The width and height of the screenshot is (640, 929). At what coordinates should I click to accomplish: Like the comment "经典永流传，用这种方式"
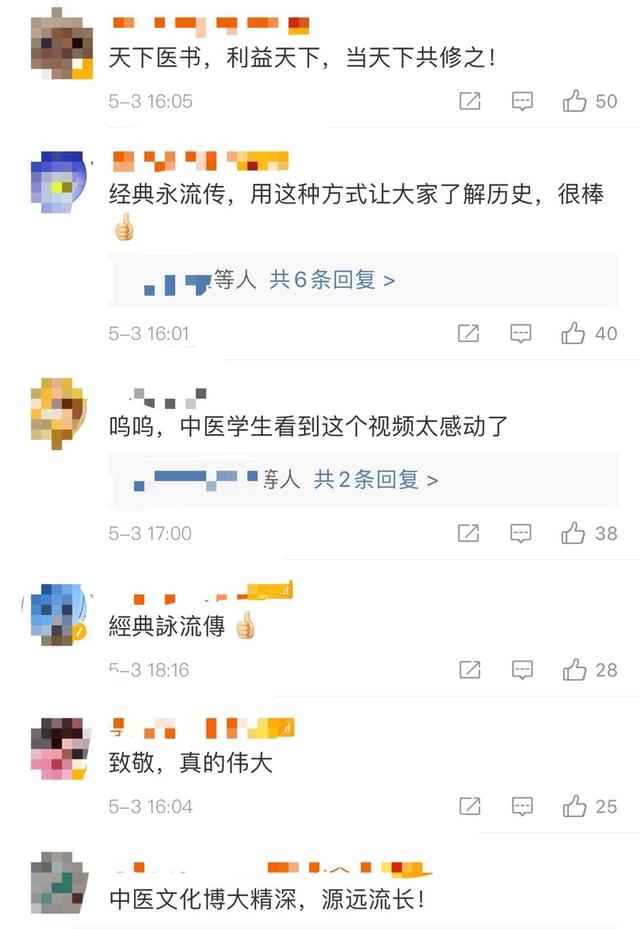[574, 333]
